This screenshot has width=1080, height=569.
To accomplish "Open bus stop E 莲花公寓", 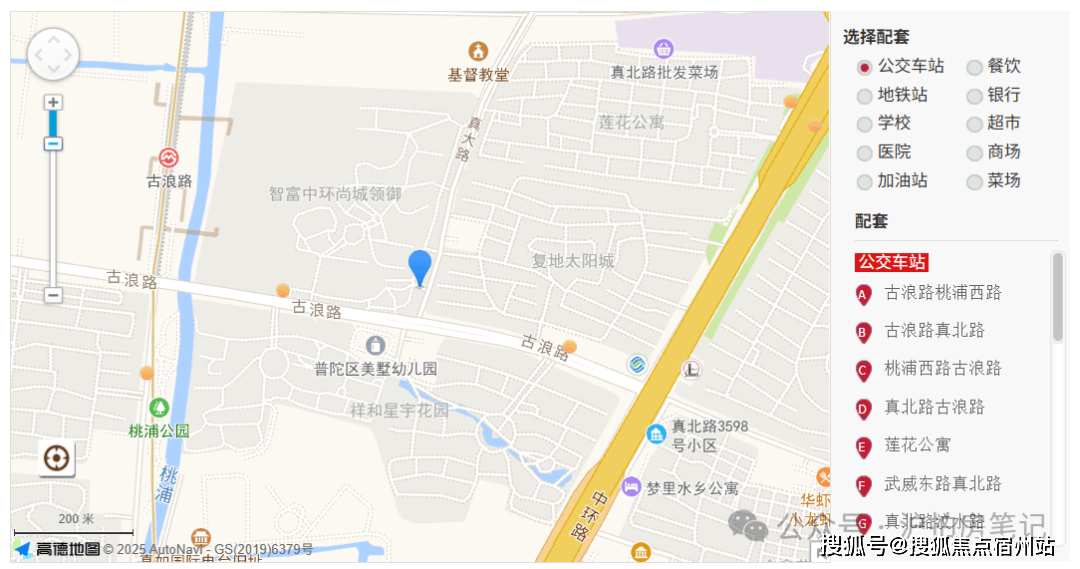I will pos(917,445).
